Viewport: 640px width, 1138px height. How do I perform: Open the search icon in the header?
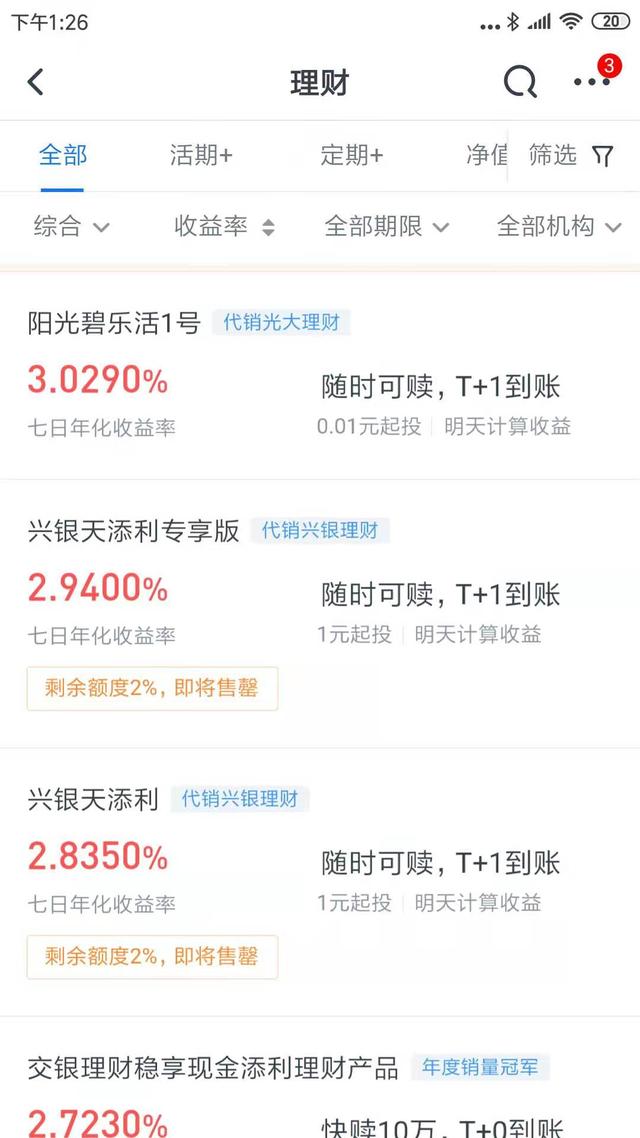pos(519,82)
